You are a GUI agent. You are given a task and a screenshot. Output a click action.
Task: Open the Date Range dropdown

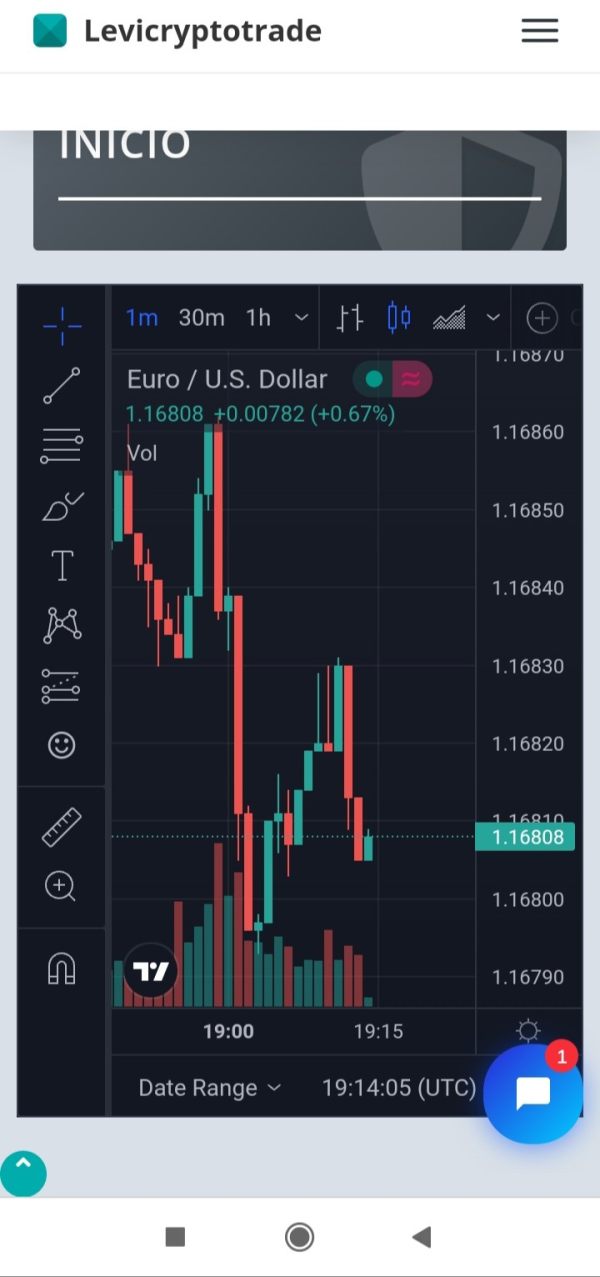(x=210, y=1088)
